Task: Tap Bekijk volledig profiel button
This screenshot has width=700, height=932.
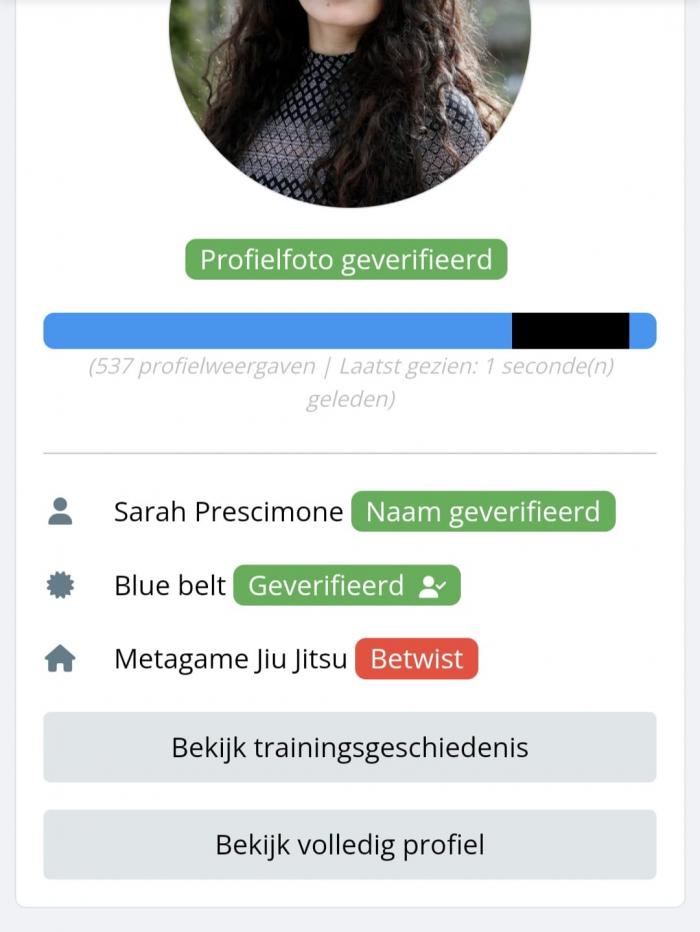Action: pos(349,845)
